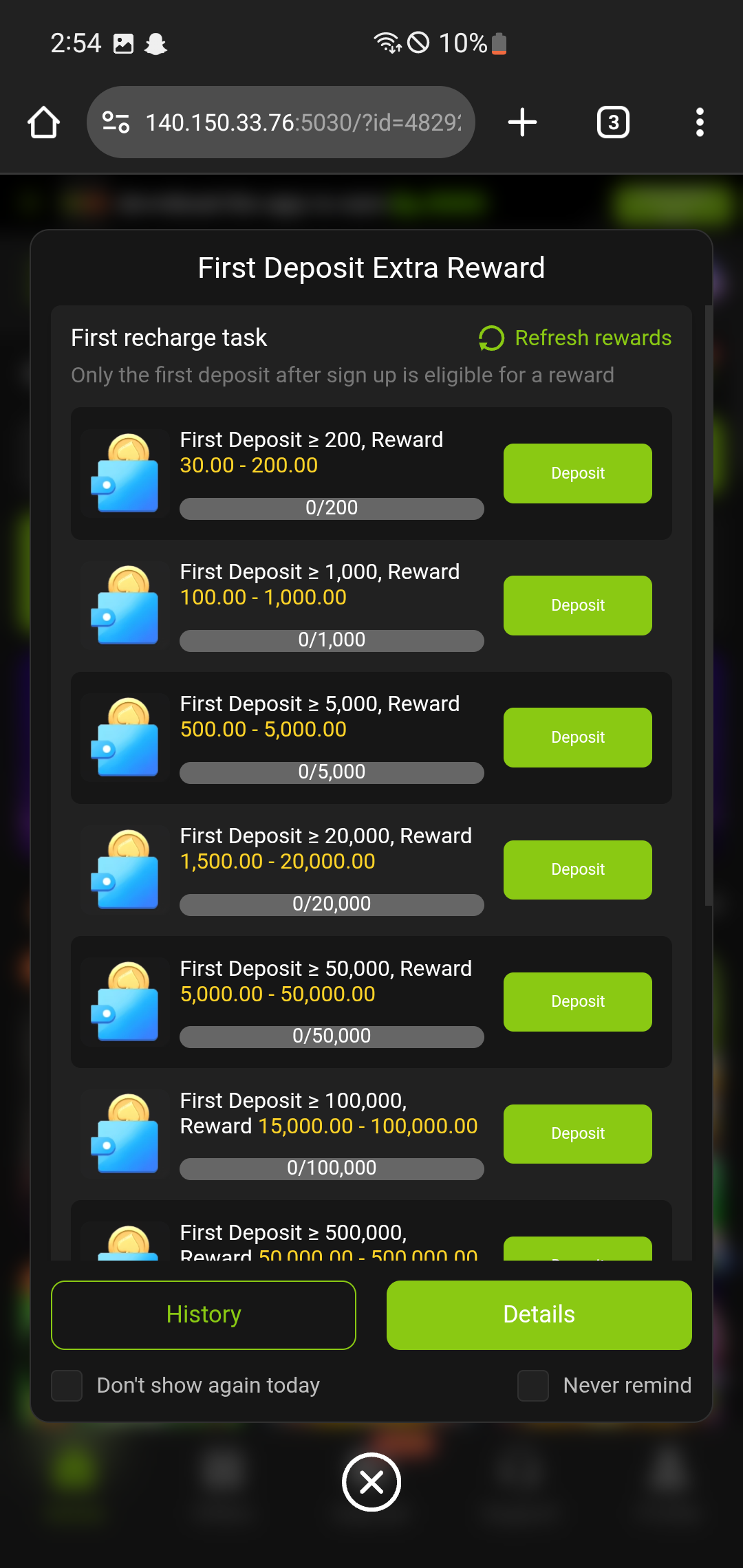743x1568 pixels.
Task: Tick the "Never remind" checkbox
Action: pyautogui.click(x=533, y=1385)
